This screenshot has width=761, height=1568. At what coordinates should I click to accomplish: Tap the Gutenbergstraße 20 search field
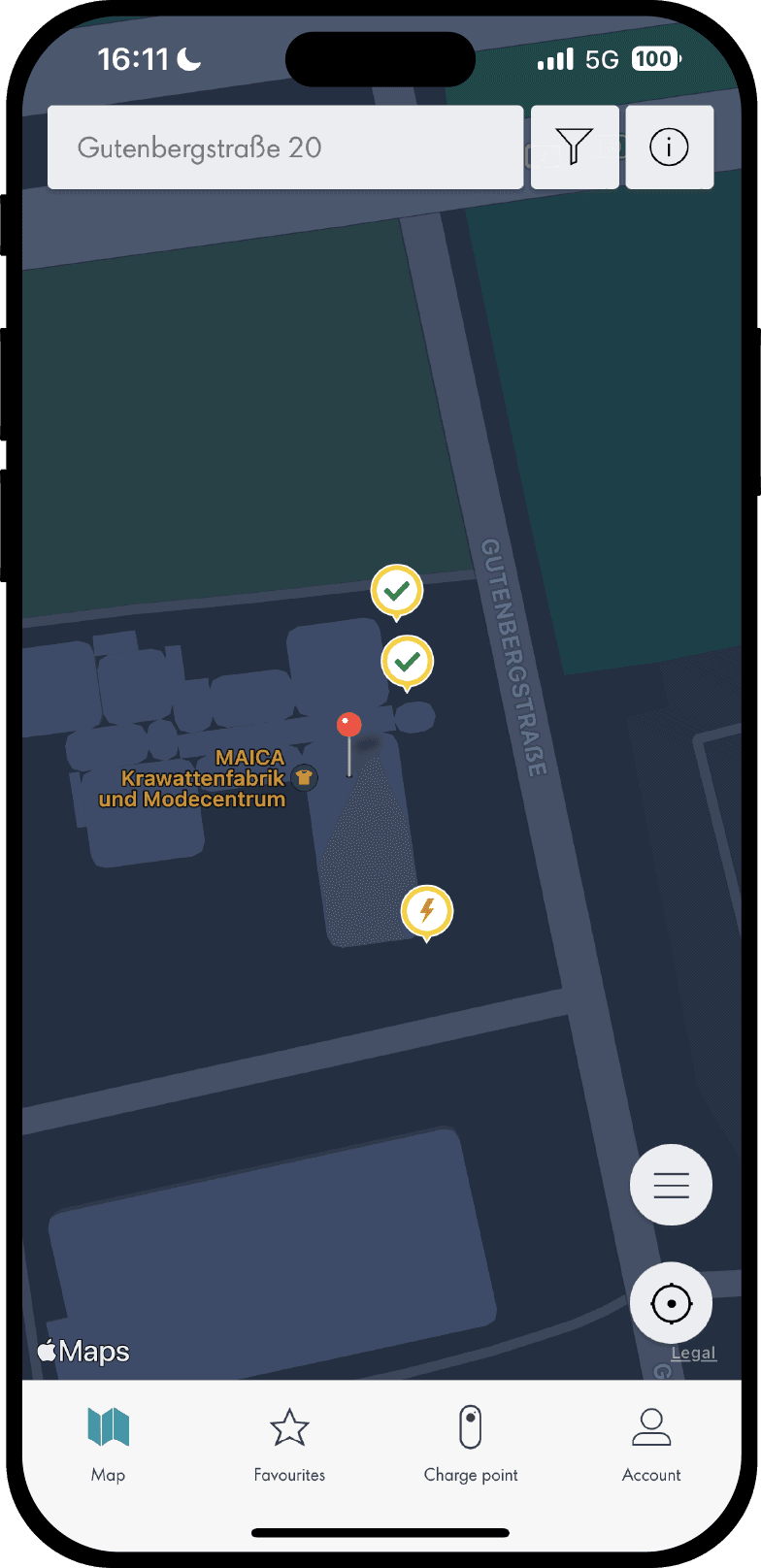click(x=285, y=147)
